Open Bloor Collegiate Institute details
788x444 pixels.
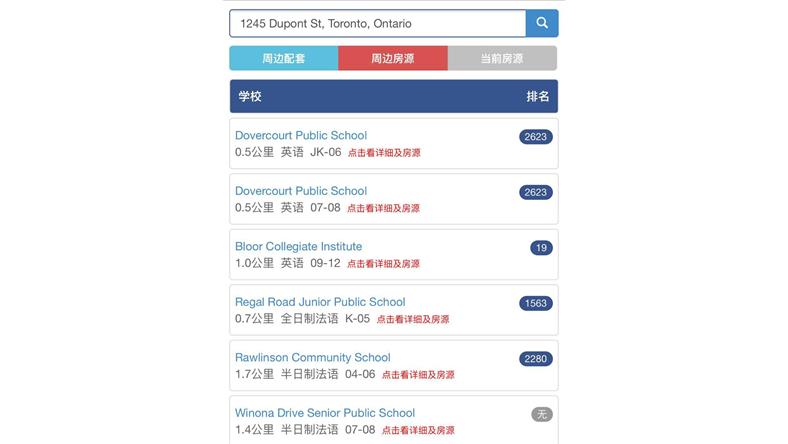[298, 247]
